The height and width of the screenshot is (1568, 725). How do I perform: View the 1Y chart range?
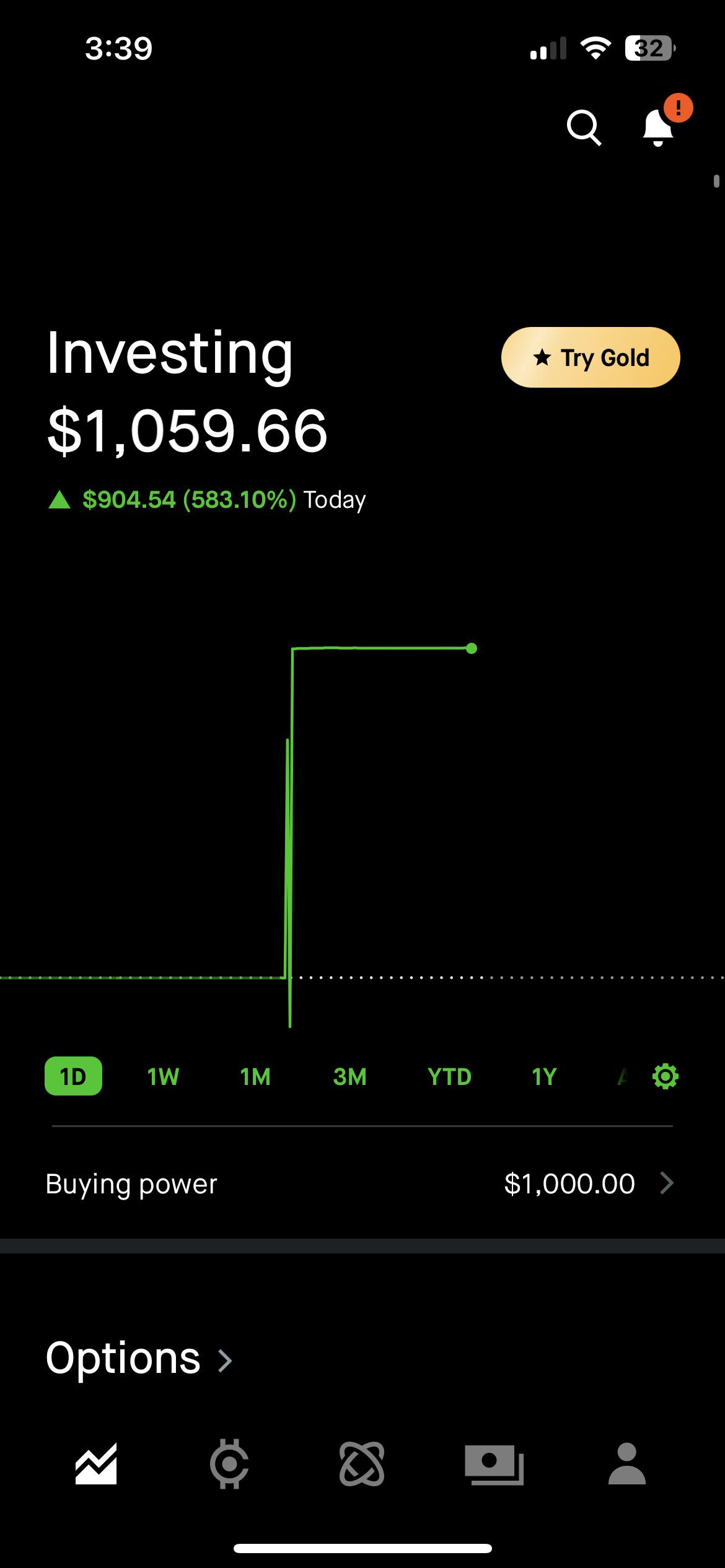click(x=544, y=1076)
